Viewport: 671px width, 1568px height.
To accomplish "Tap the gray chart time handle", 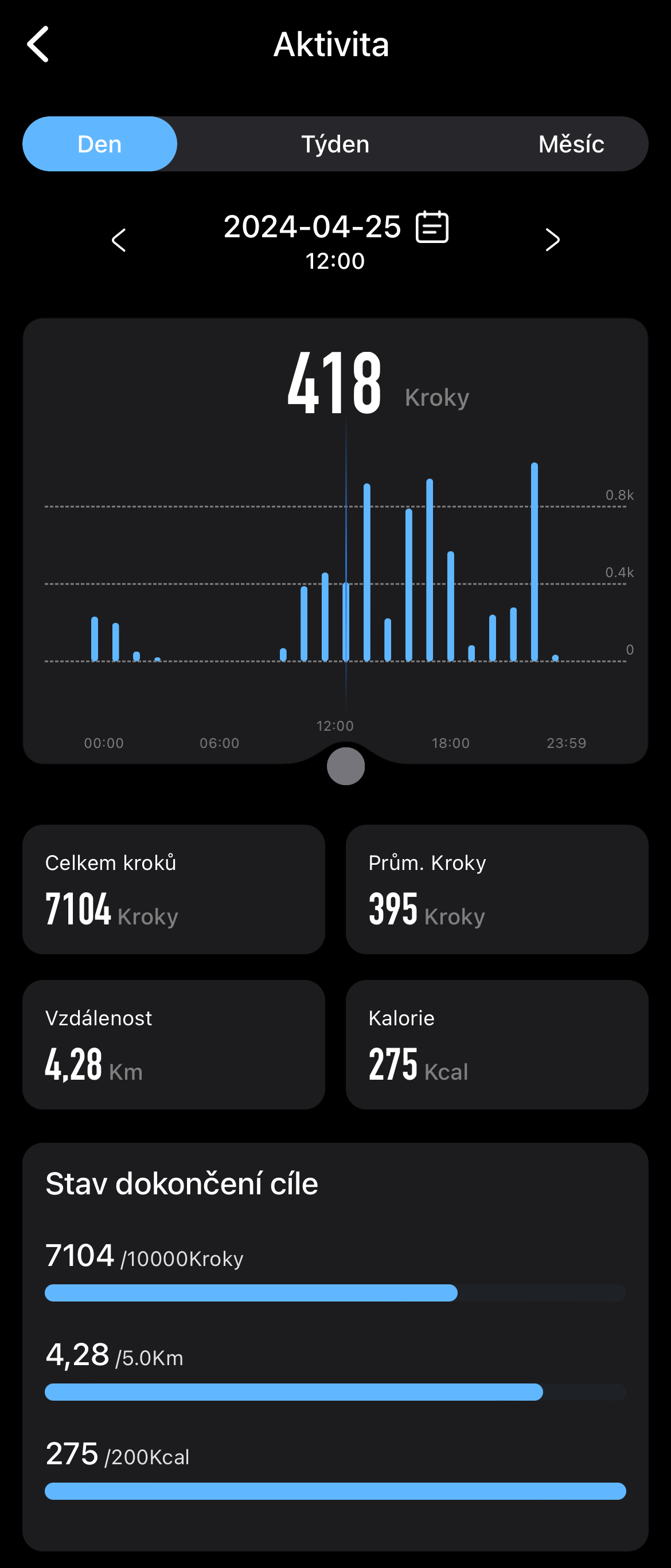I will click(346, 766).
